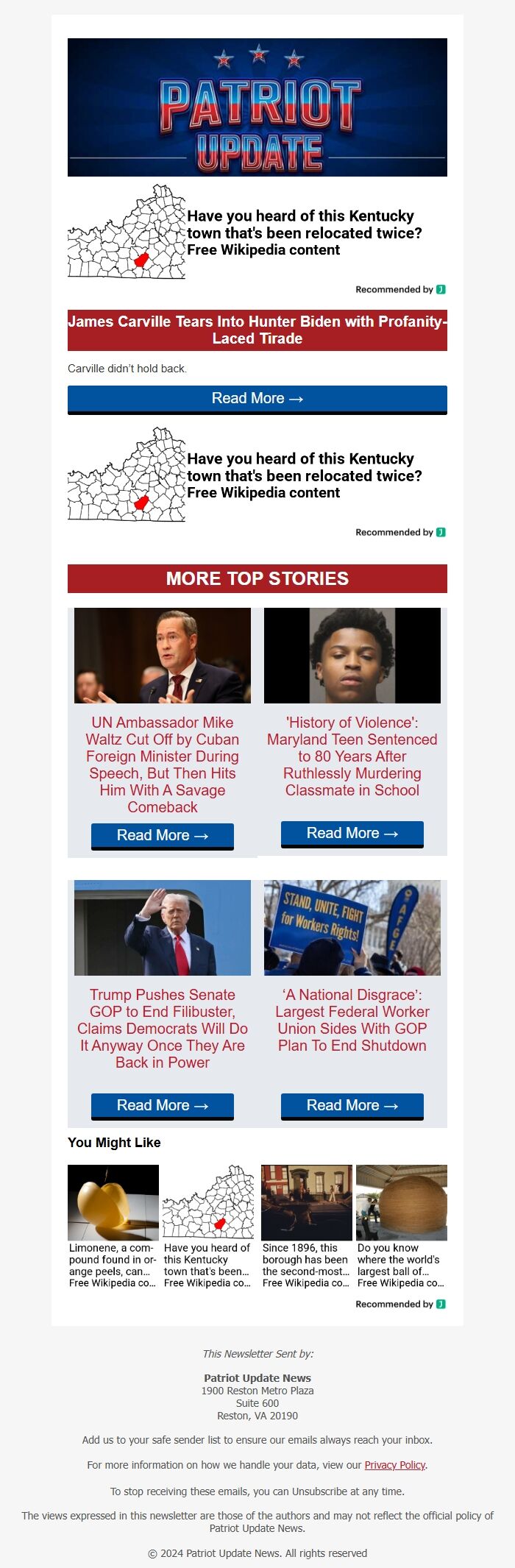Viewport: 515px width, 1568px height.
Task: Read more about UN Ambassador Mike Waltz
Action: 162,836
